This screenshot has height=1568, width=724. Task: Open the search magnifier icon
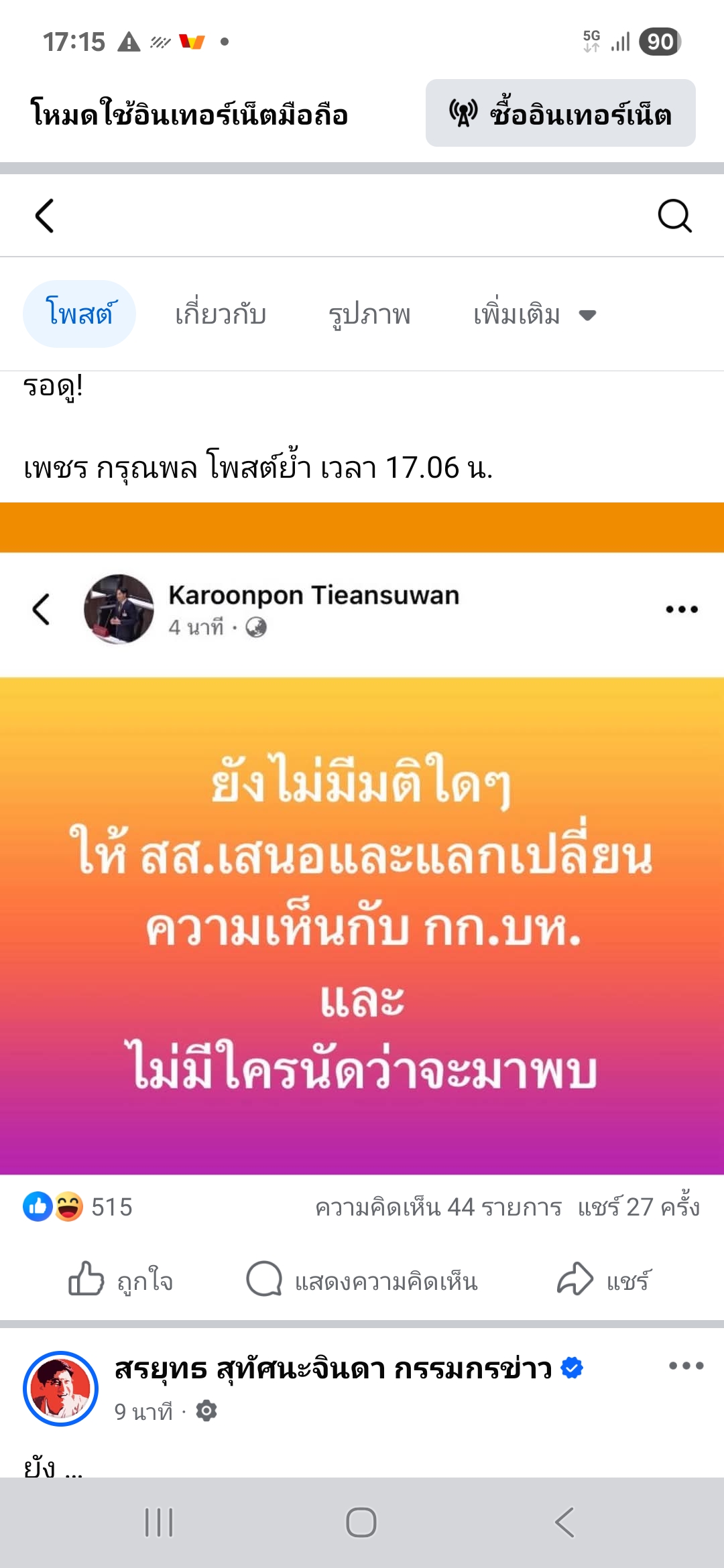(674, 216)
